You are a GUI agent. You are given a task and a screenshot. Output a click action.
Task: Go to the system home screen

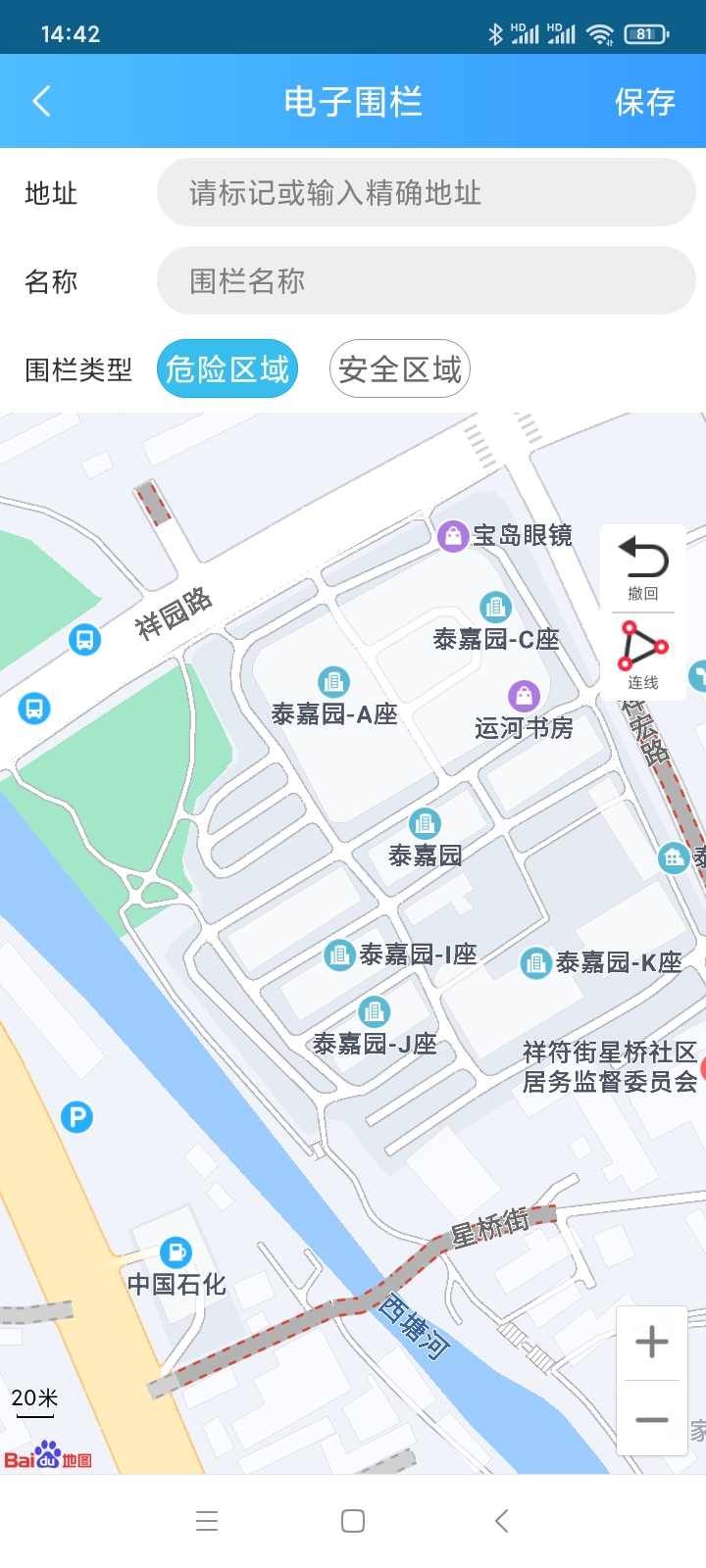tap(353, 1521)
